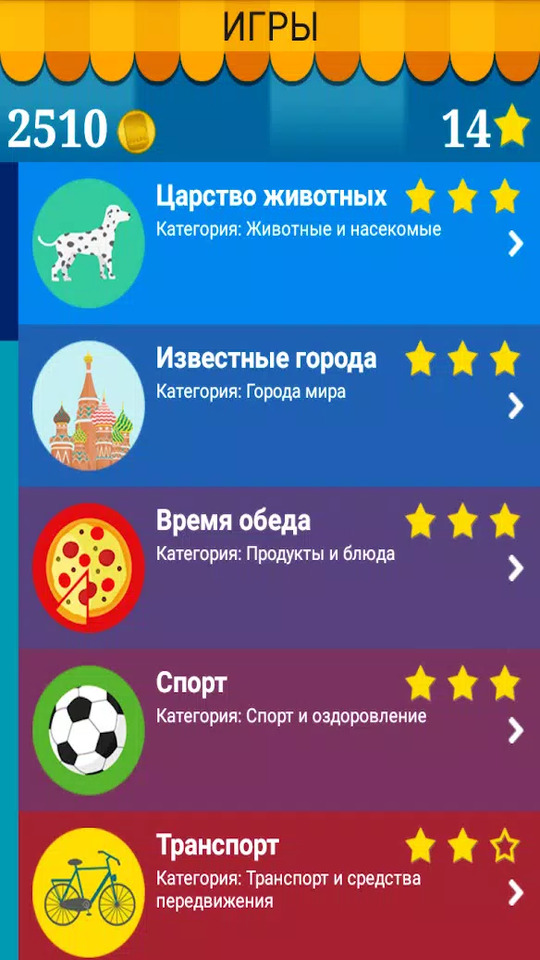Start the Спорт category game
This screenshot has width=540, height=960.
click(x=279, y=730)
